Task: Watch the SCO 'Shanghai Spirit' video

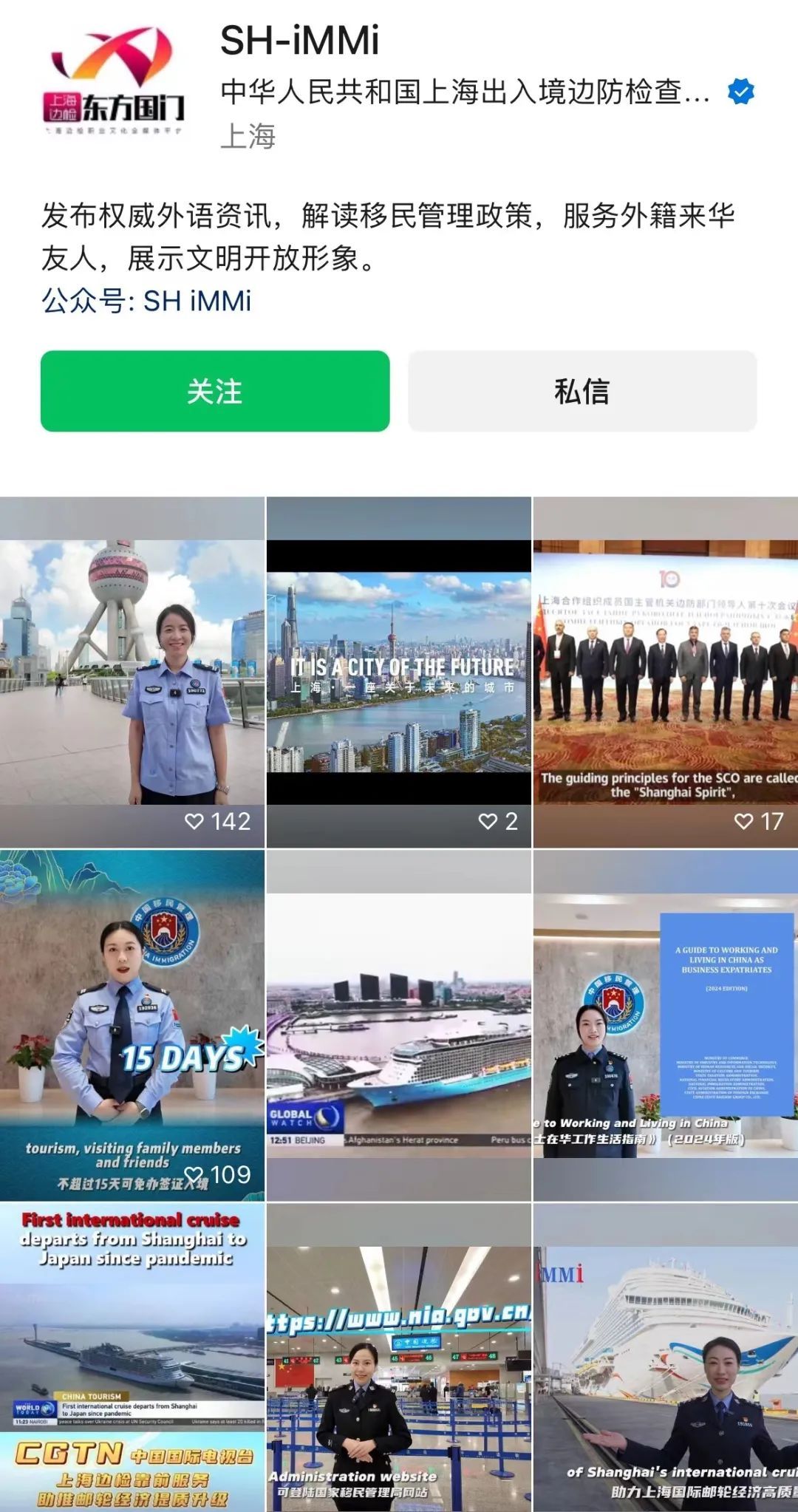Action: tap(666, 672)
